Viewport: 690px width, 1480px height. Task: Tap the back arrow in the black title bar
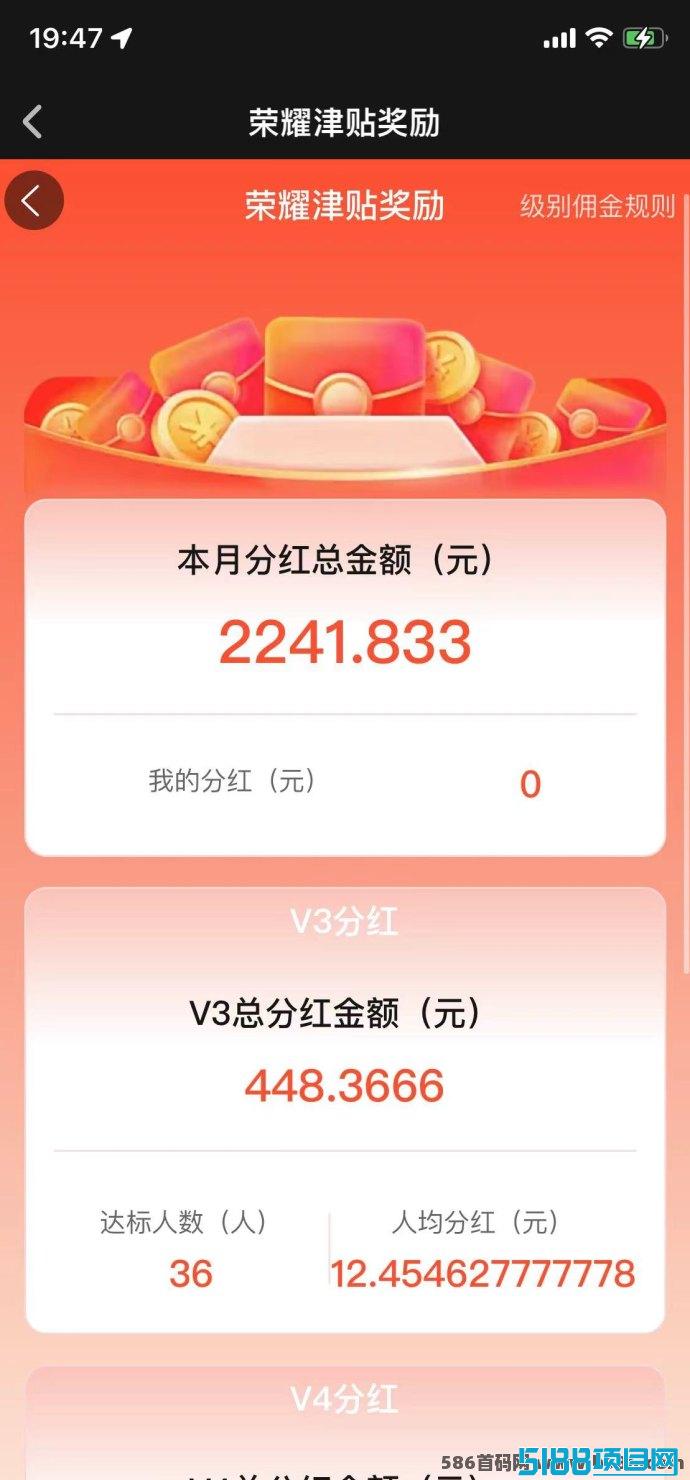click(x=33, y=123)
